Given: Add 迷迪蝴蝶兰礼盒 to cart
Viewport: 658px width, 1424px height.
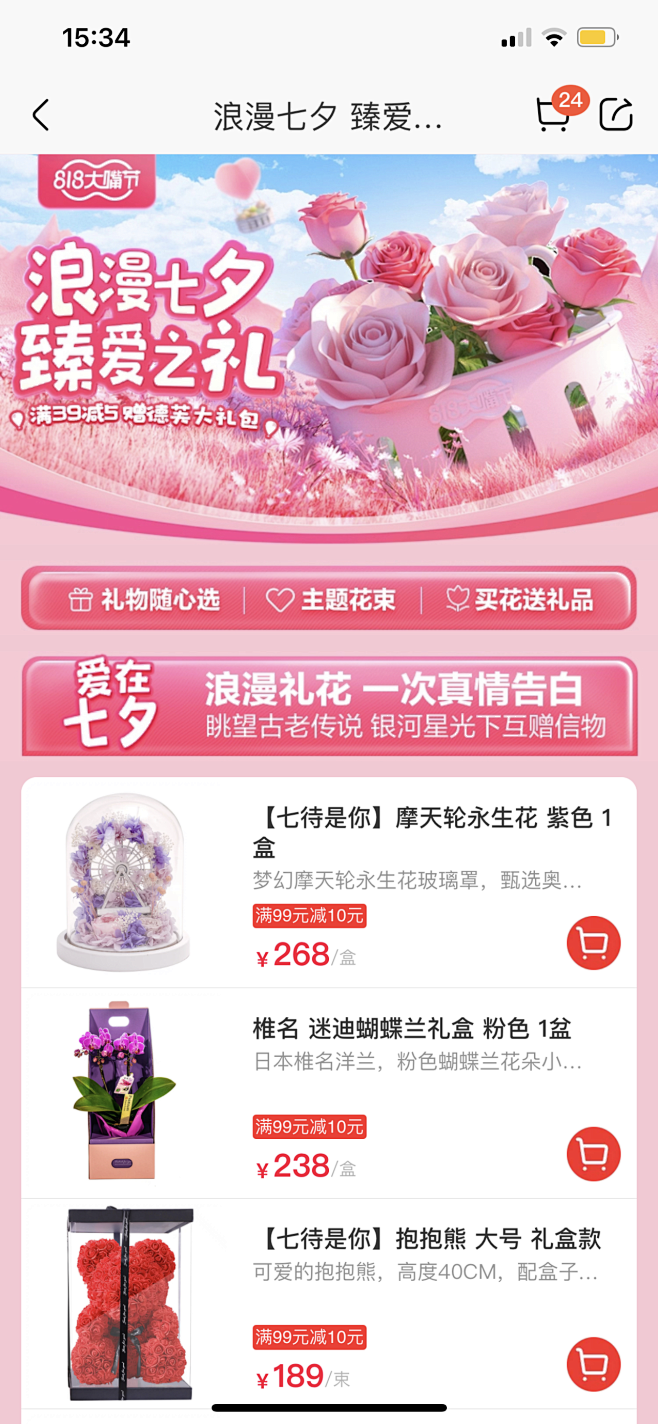Looking at the screenshot, I should click(x=594, y=1154).
